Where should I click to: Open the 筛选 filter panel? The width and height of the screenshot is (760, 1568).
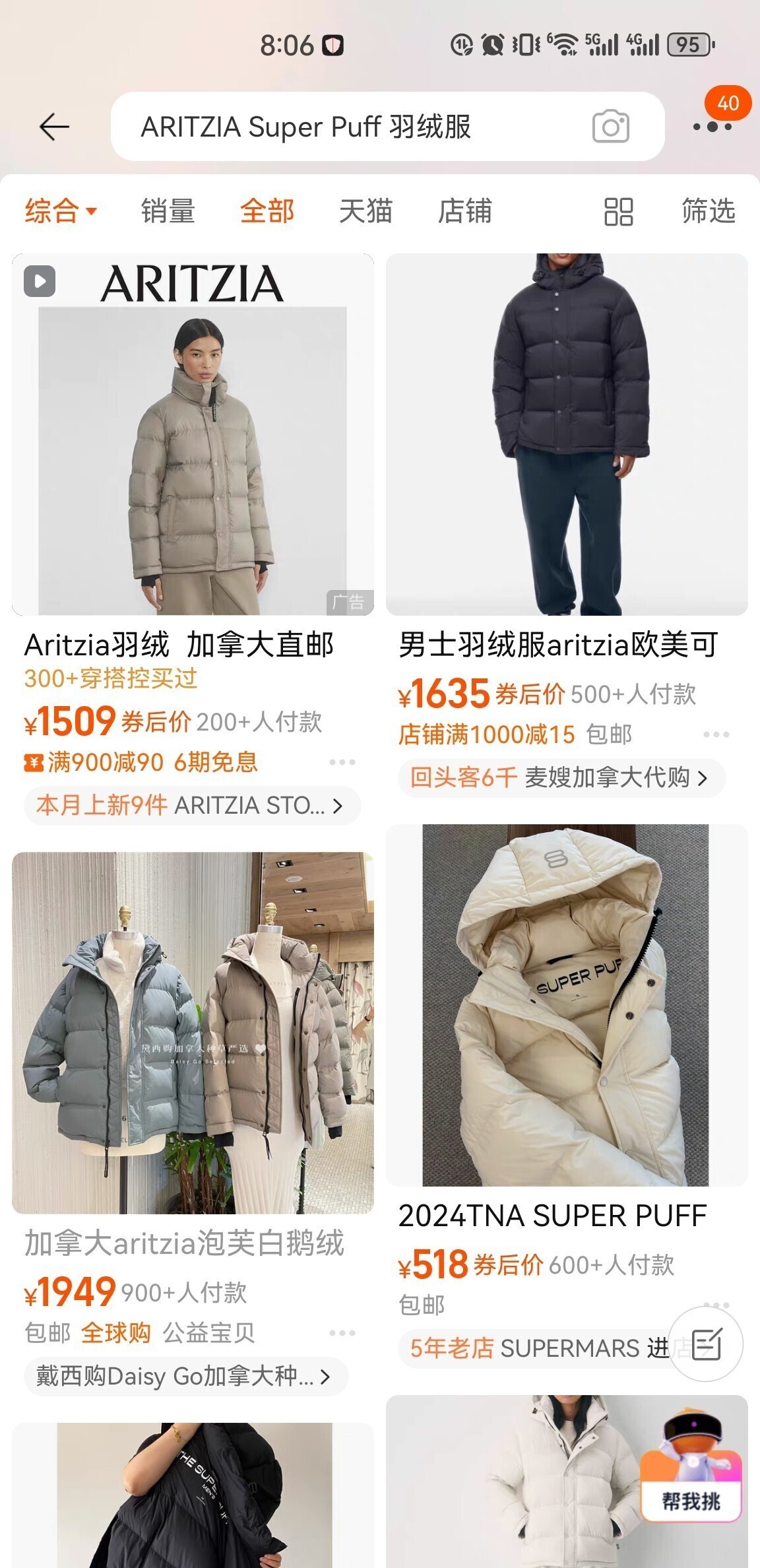coord(708,211)
